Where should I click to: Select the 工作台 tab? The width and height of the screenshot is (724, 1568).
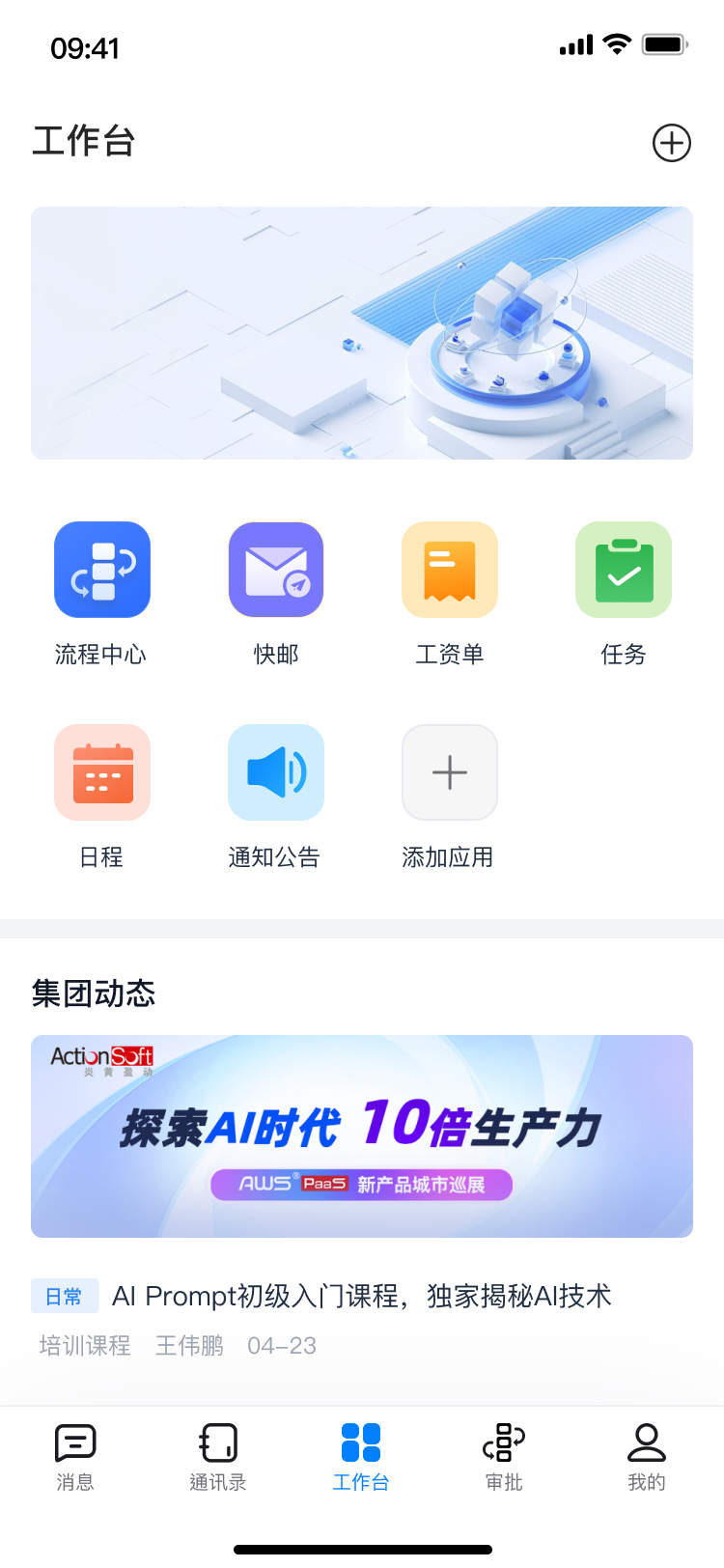pyautogui.click(x=361, y=1457)
